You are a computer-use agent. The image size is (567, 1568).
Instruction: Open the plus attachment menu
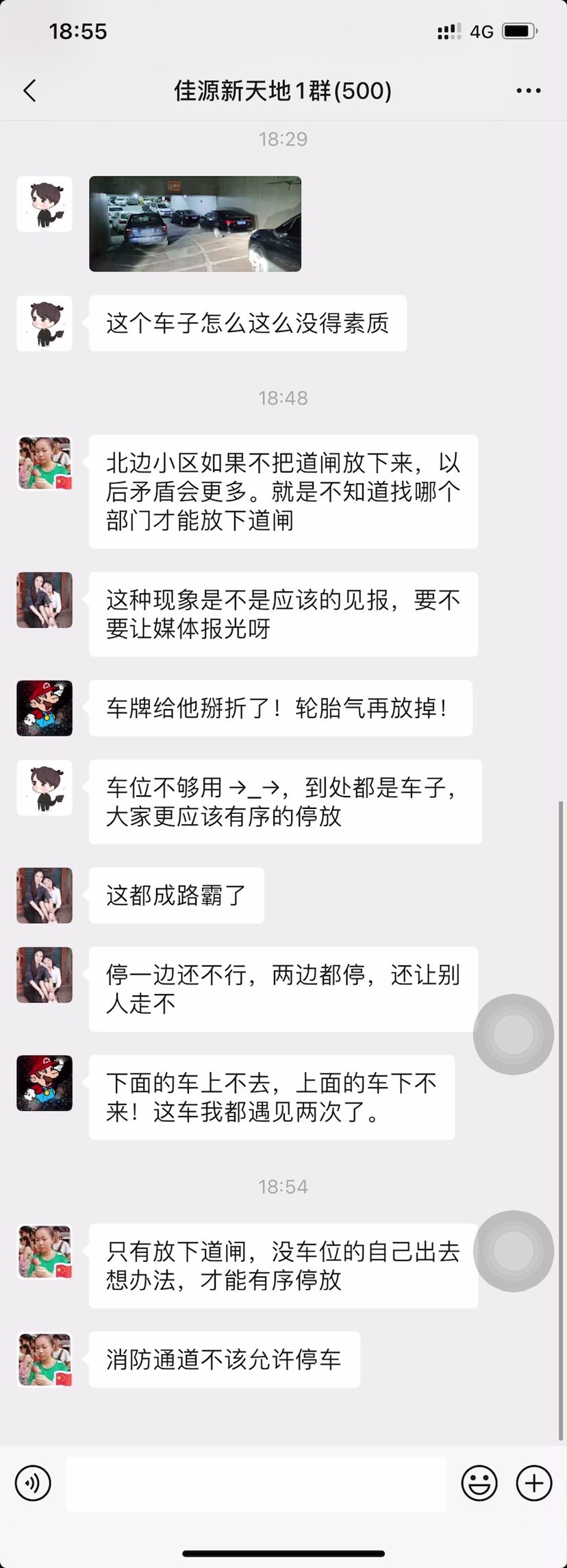[533, 1483]
